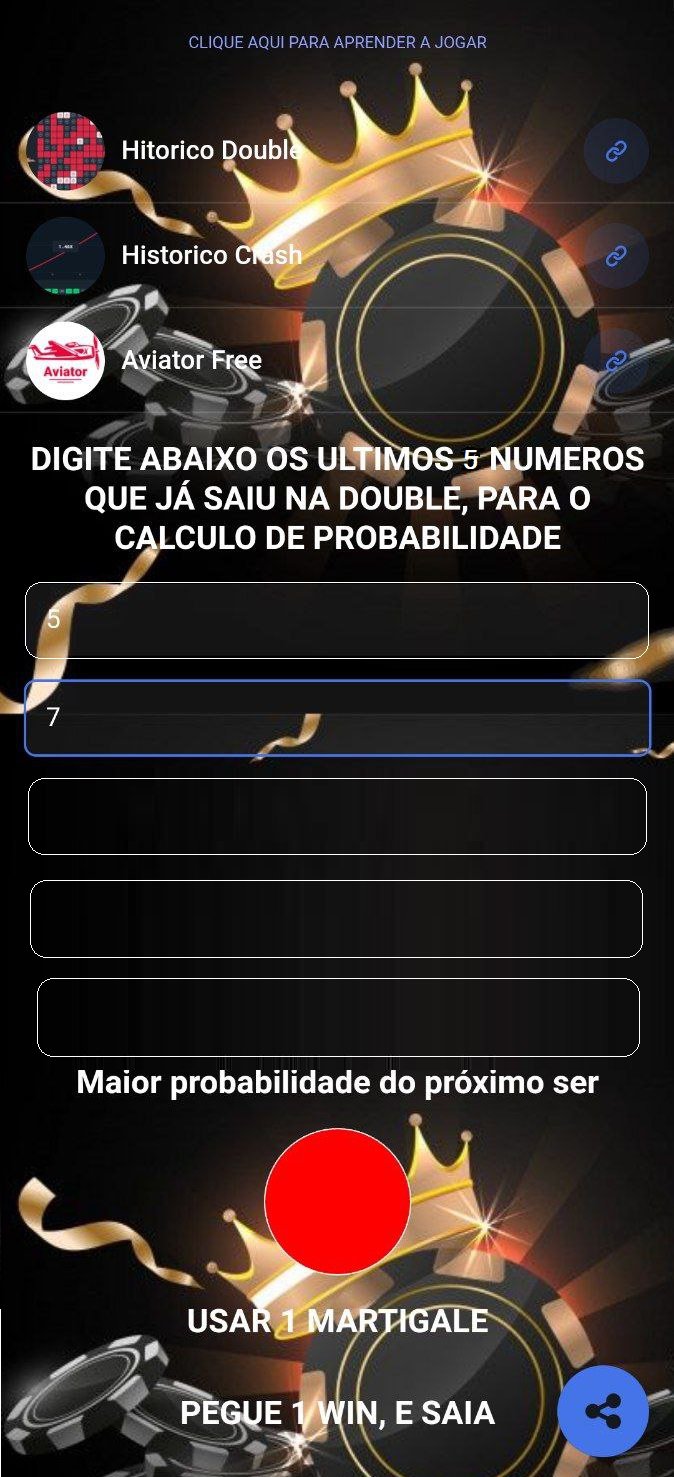Tap the link icon beside Historico Crash
Image resolution: width=674 pixels, height=1477 pixels.
click(616, 256)
